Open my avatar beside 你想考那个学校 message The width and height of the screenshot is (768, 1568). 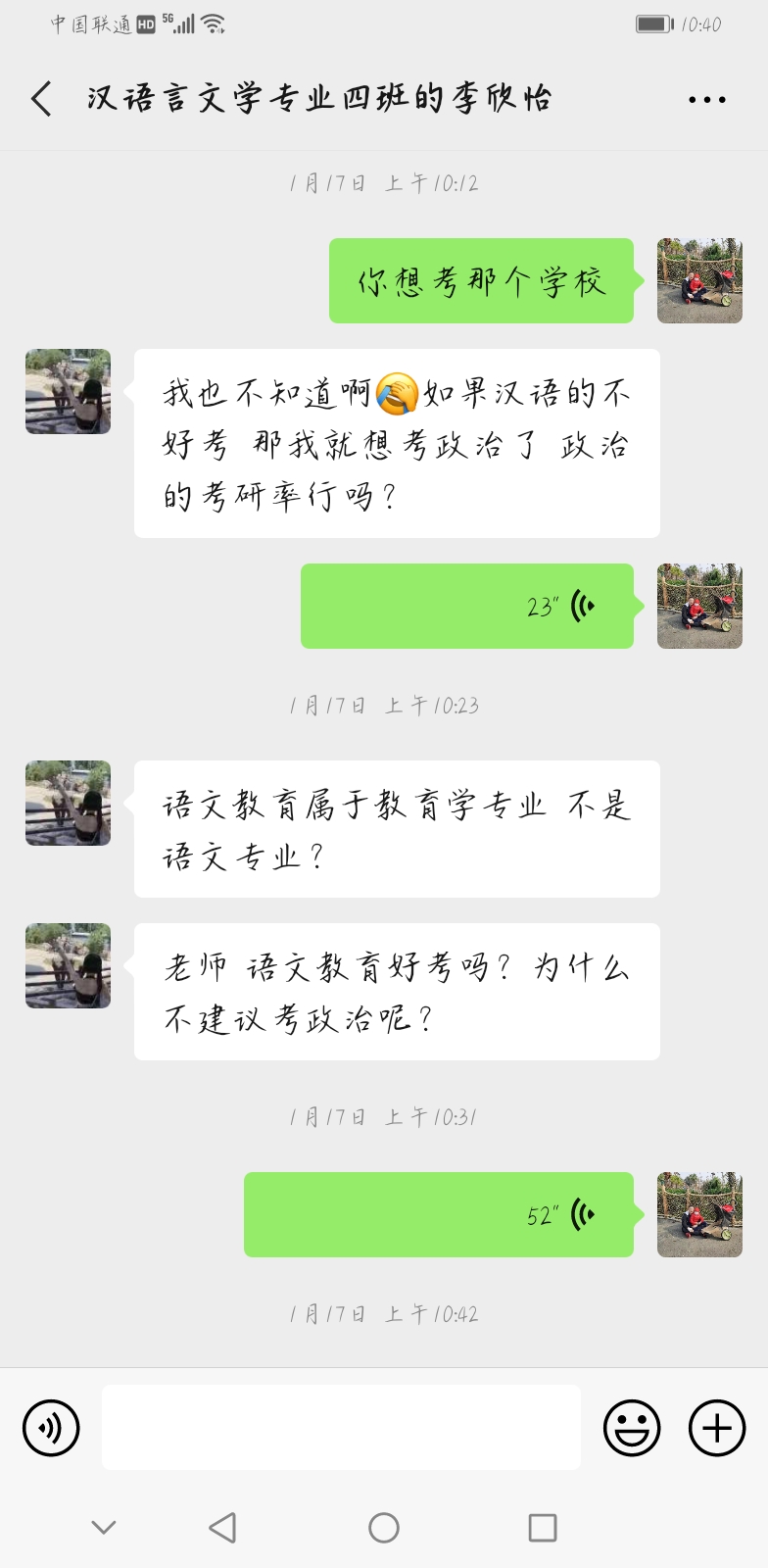point(699,280)
